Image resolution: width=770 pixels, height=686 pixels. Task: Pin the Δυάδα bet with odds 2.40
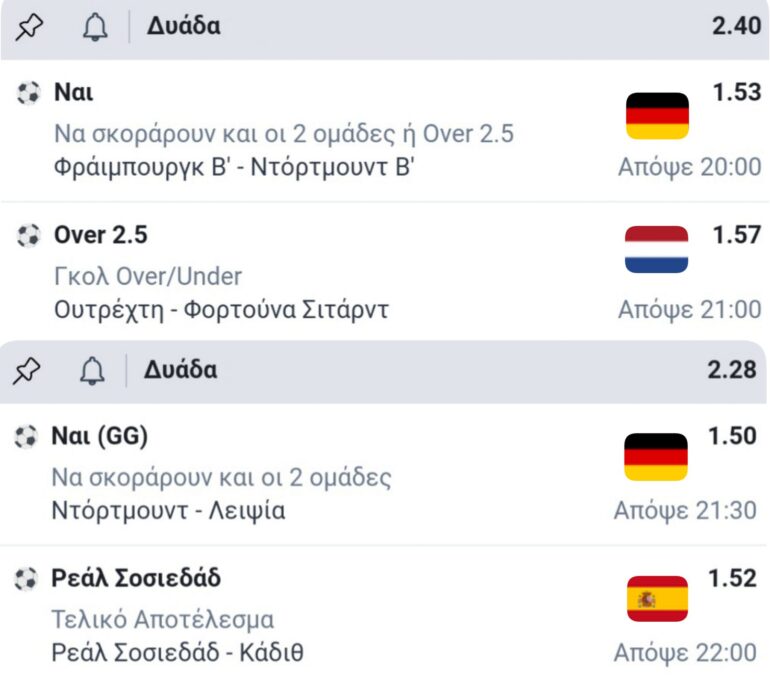[30, 28]
